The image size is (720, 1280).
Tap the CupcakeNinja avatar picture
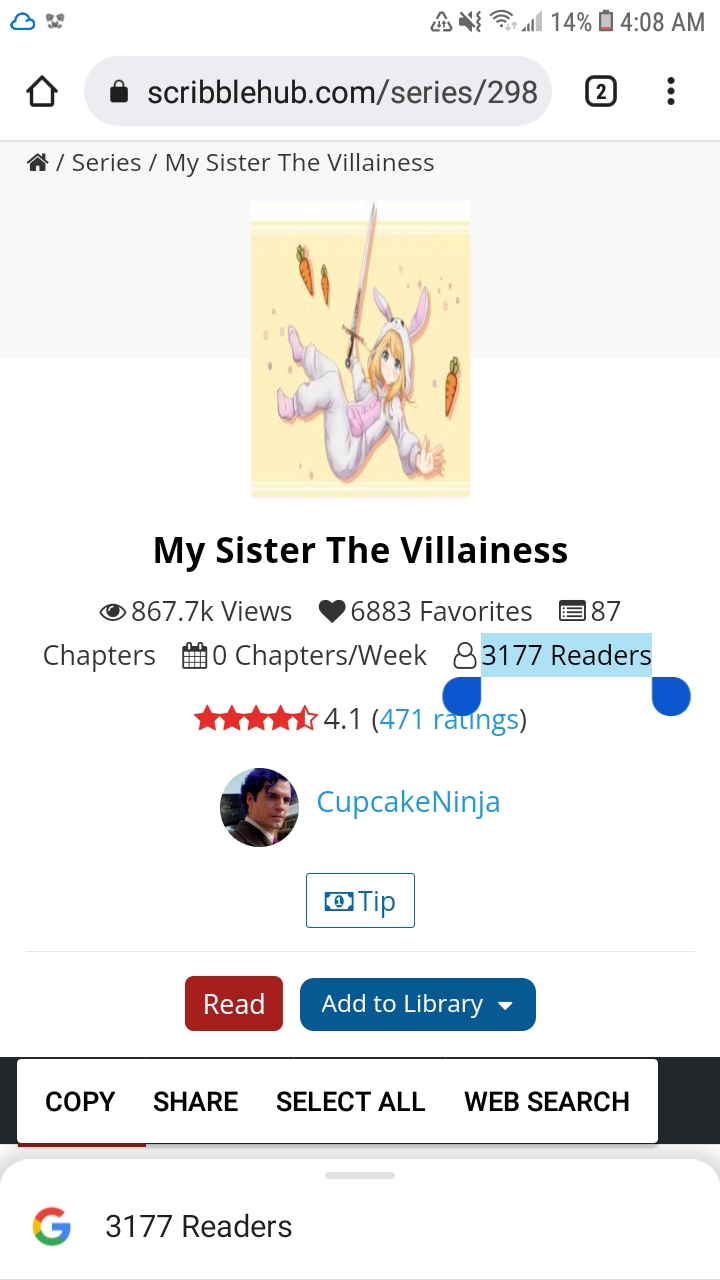pos(259,807)
